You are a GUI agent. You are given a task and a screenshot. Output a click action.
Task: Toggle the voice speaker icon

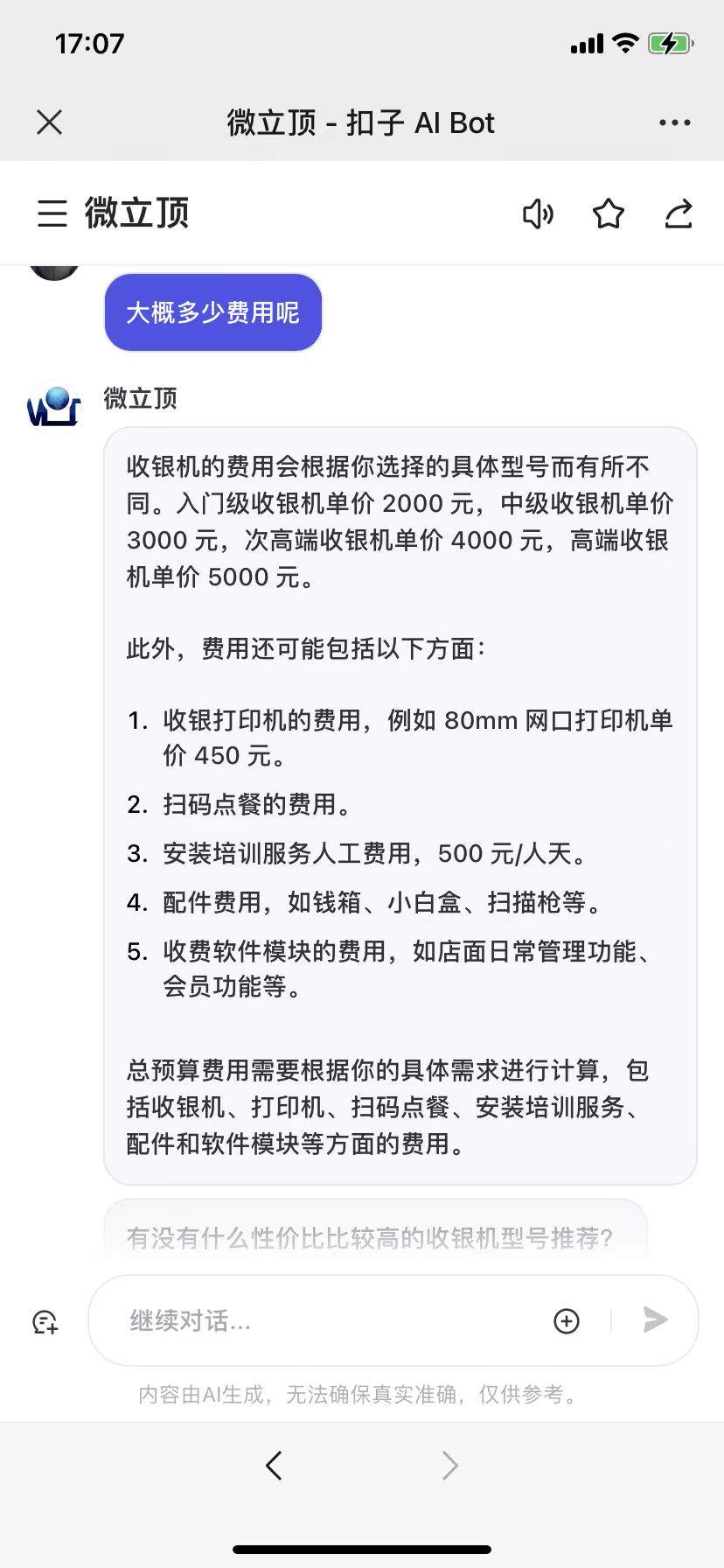(538, 213)
